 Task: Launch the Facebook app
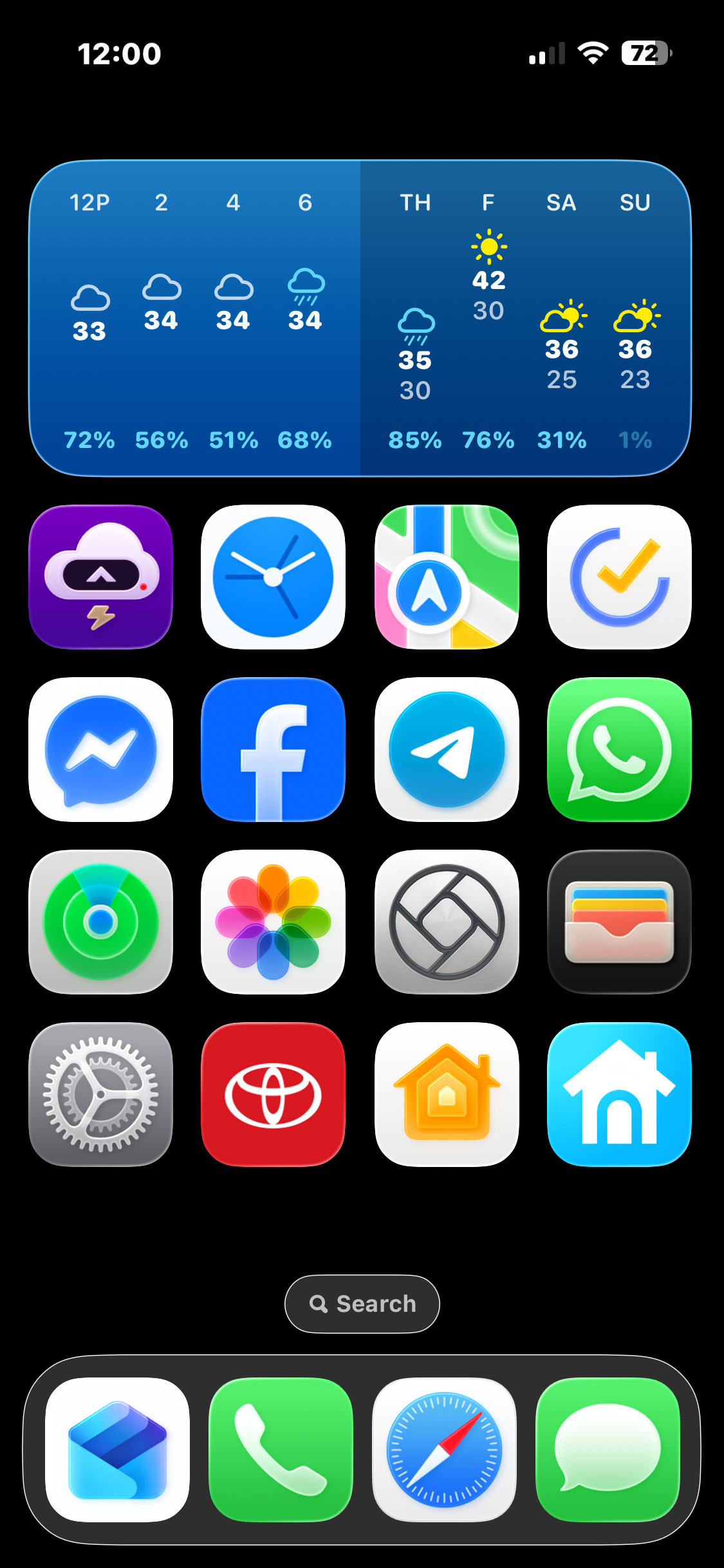[x=274, y=749]
